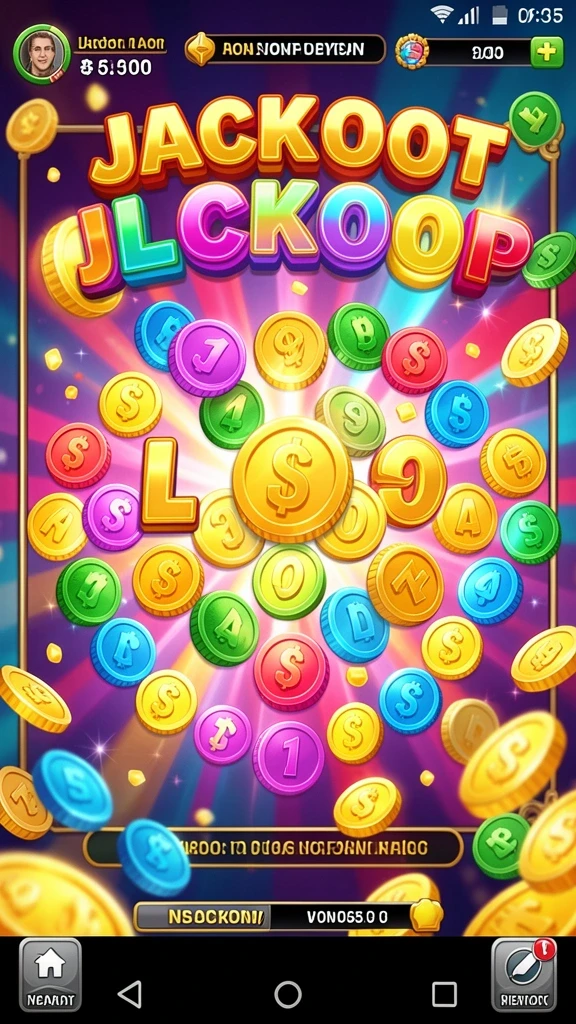Open recent apps from the navigation bar

pyautogui.click(x=444, y=995)
